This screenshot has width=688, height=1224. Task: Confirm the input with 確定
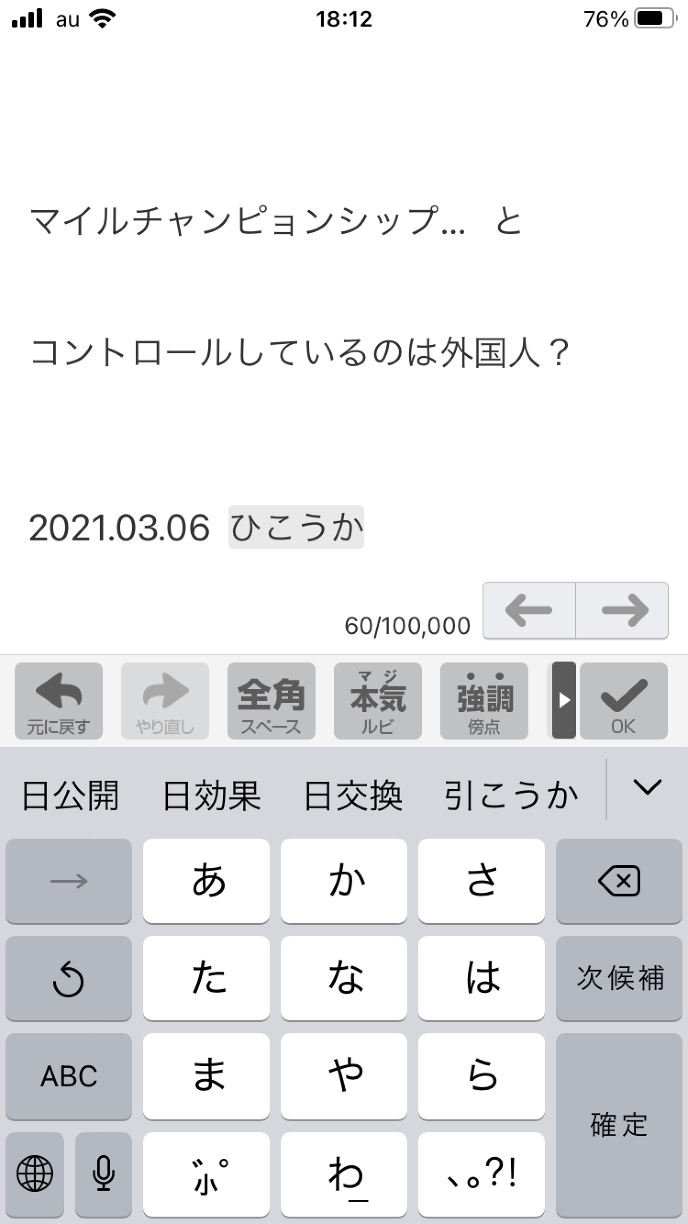click(618, 1125)
